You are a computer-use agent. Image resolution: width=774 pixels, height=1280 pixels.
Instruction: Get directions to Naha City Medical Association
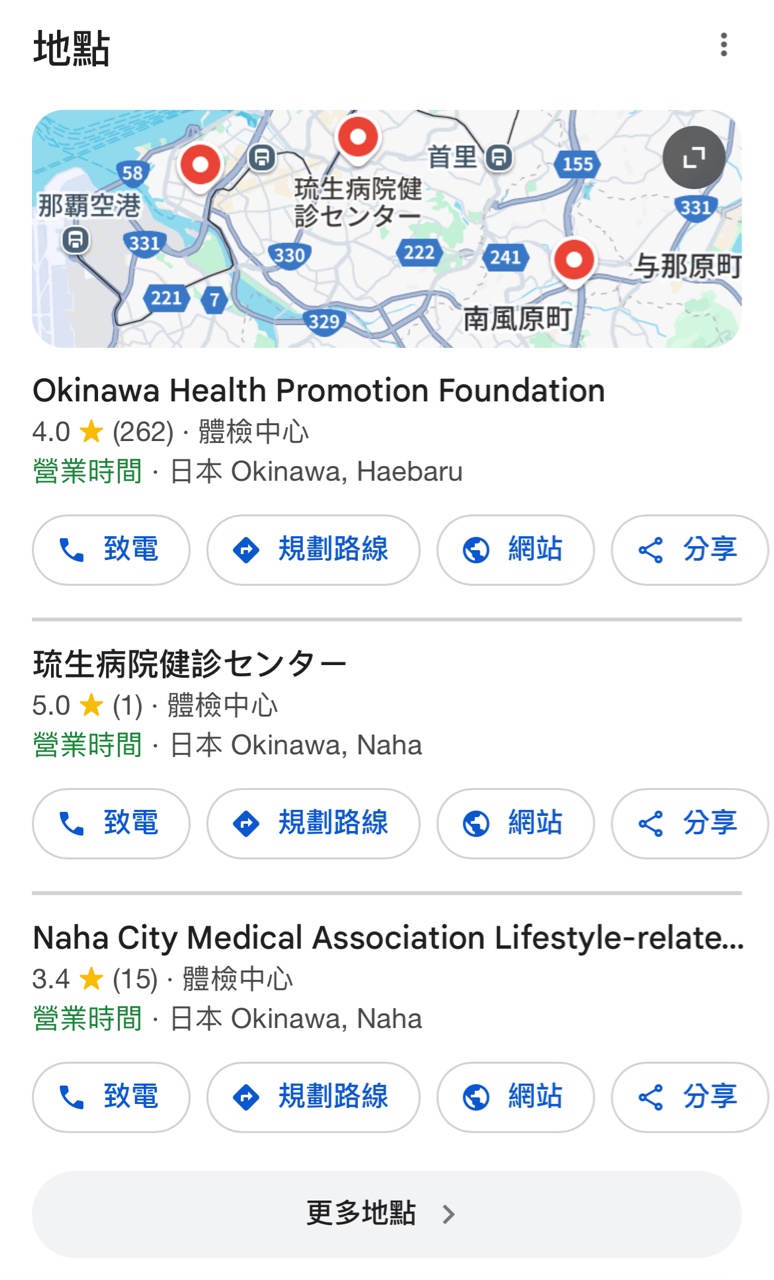(x=313, y=1097)
